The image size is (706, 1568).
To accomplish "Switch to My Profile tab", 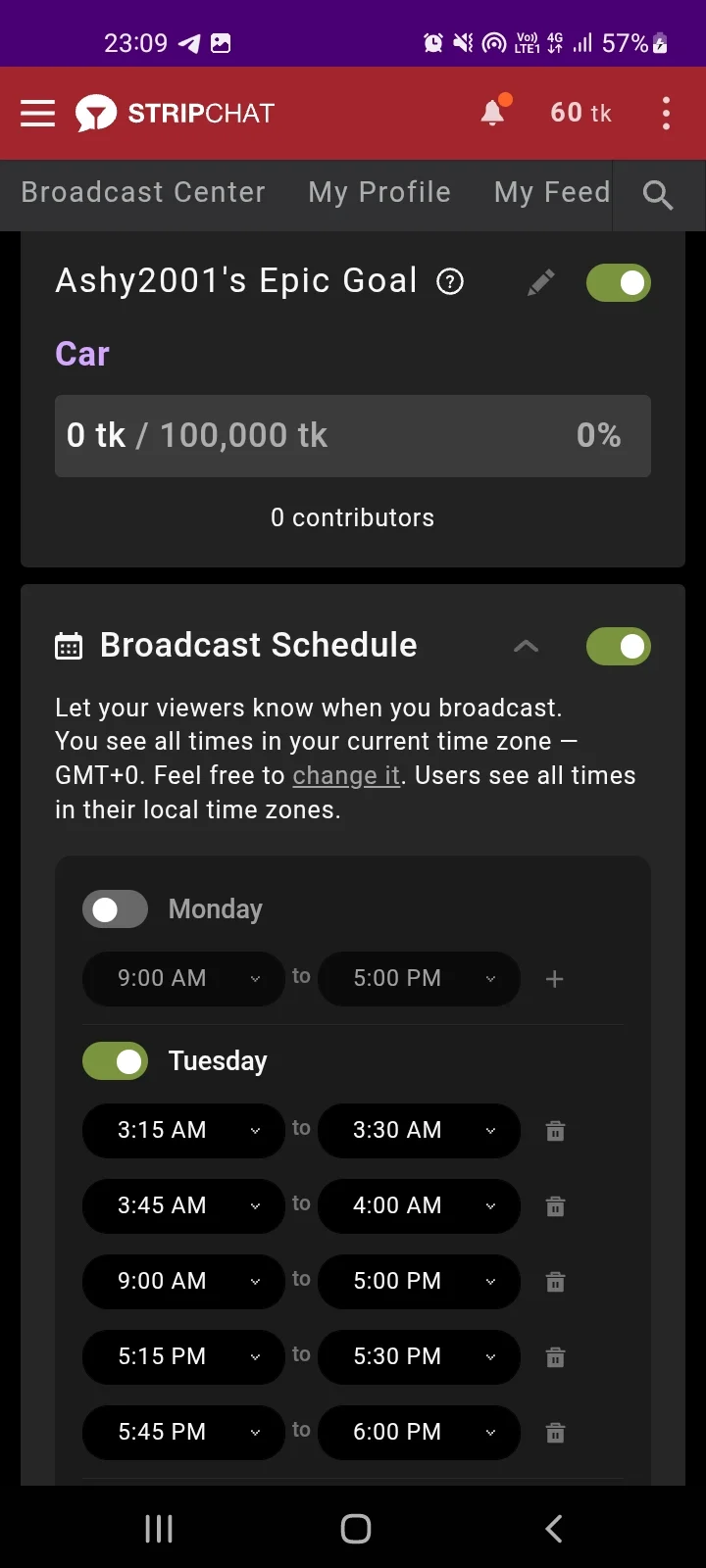I will pos(379,192).
